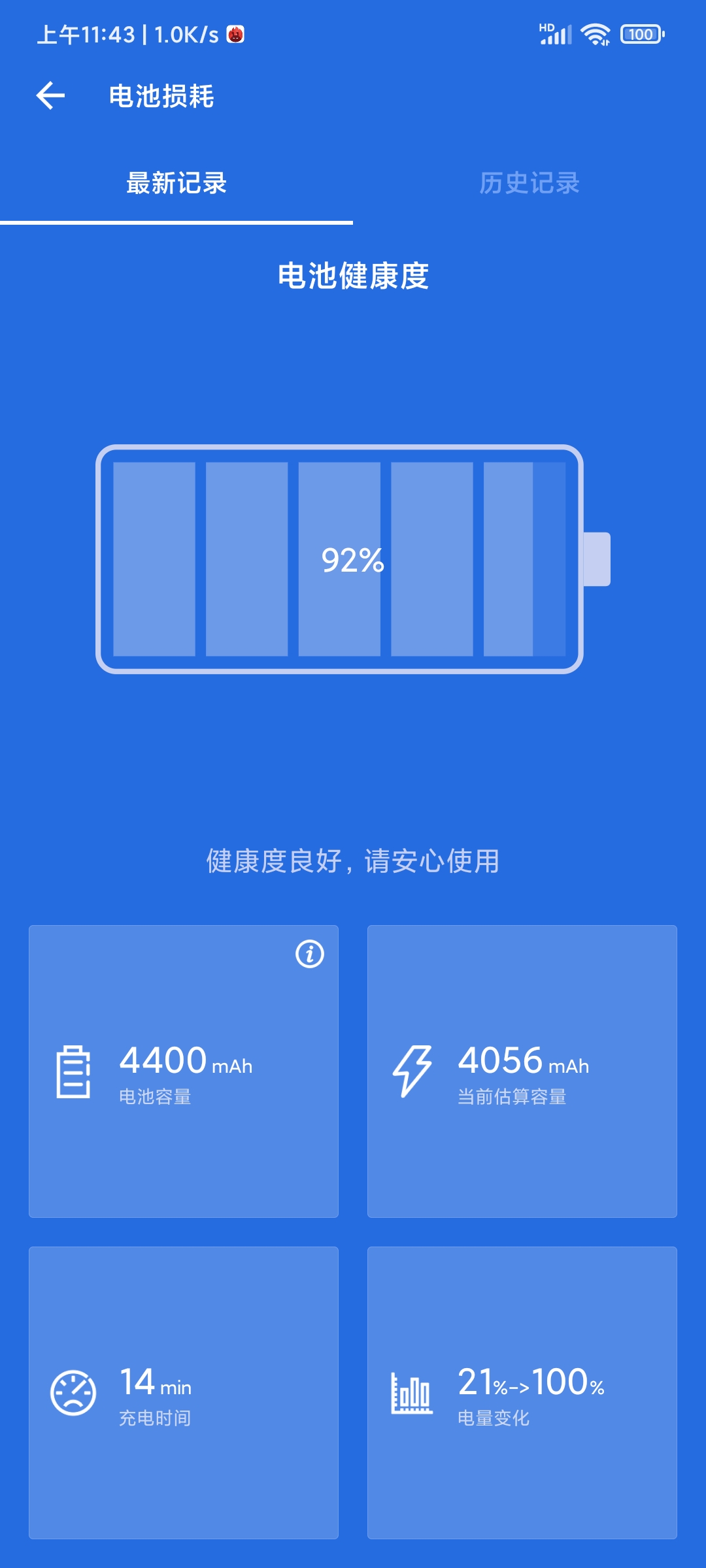Go back from 电池损耗 page
The height and width of the screenshot is (1568, 706).
click(x=50, y=96)
